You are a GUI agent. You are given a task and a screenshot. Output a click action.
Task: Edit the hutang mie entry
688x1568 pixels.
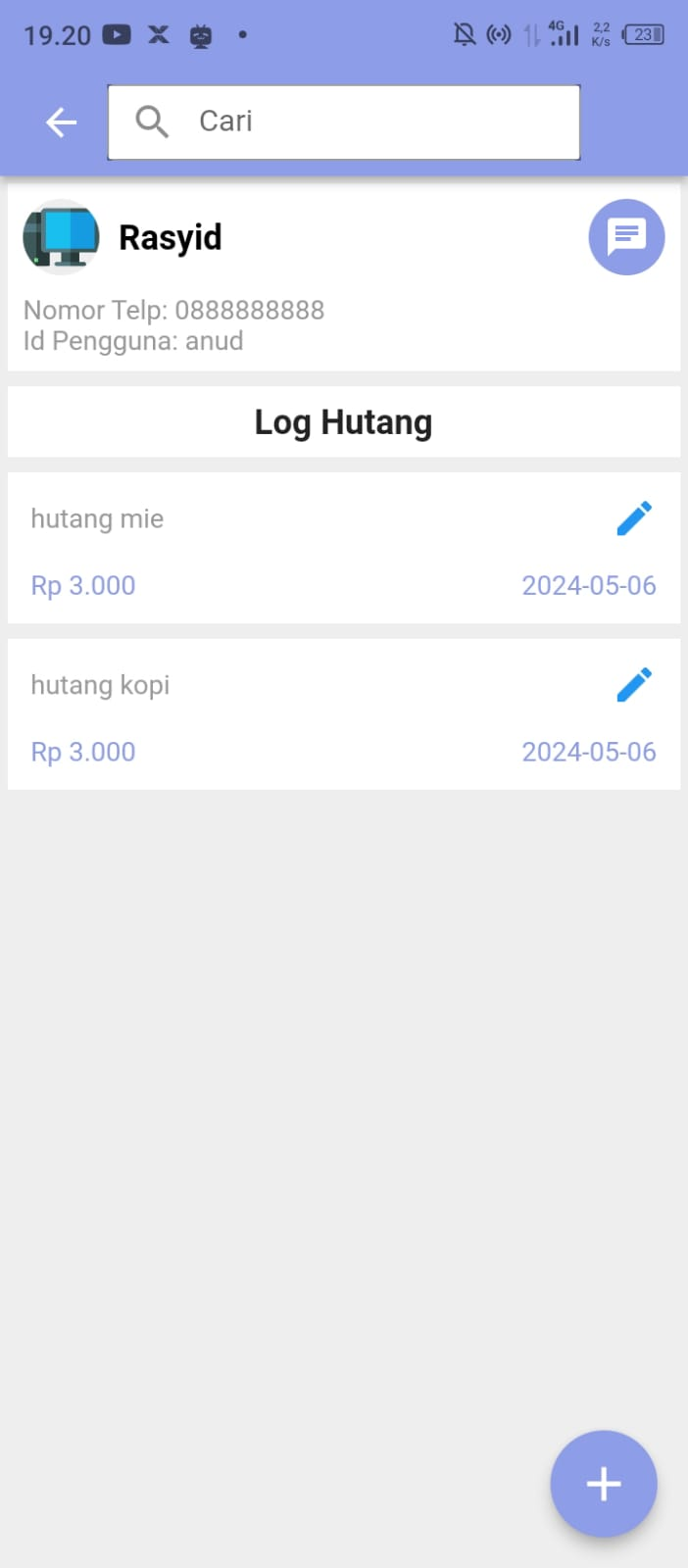(x=634, y=518)
